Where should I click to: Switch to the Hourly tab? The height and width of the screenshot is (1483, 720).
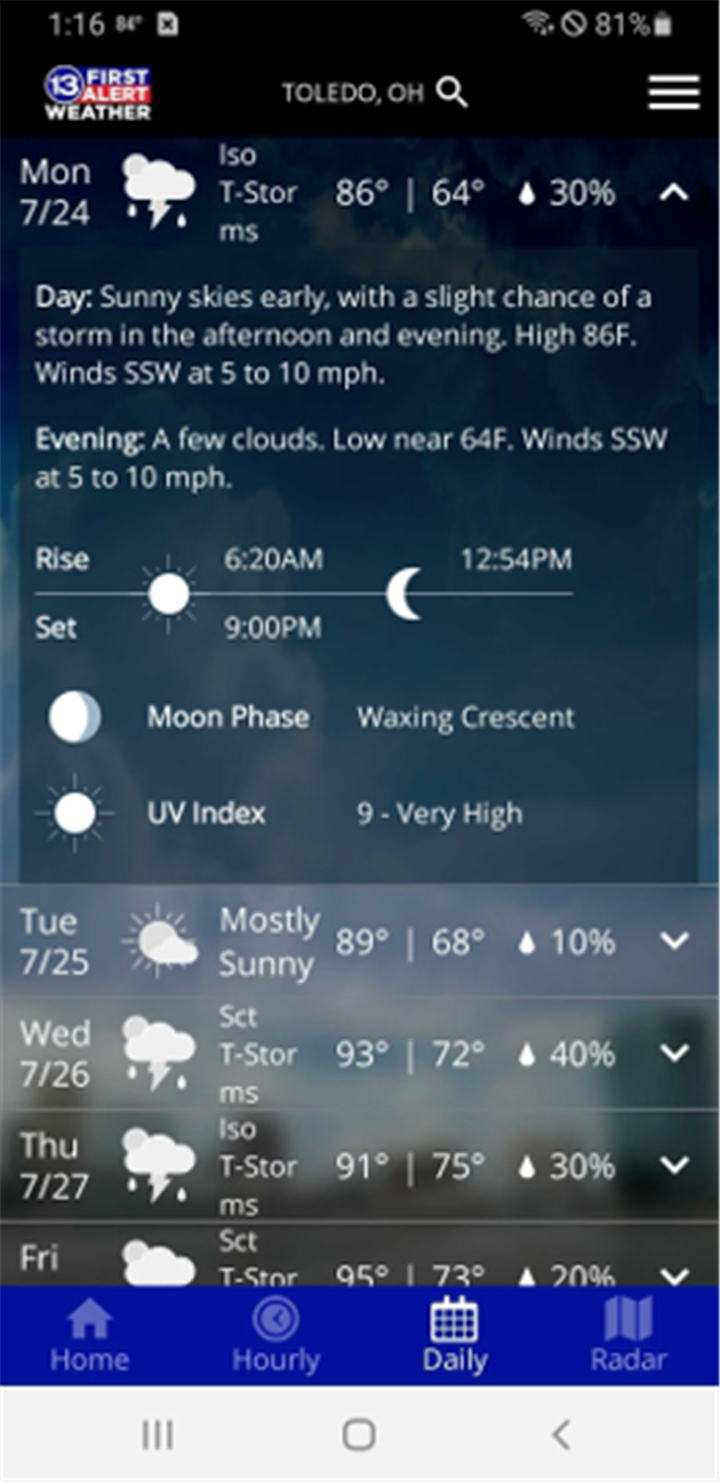pyautogui.click(x=275, y=1335)
